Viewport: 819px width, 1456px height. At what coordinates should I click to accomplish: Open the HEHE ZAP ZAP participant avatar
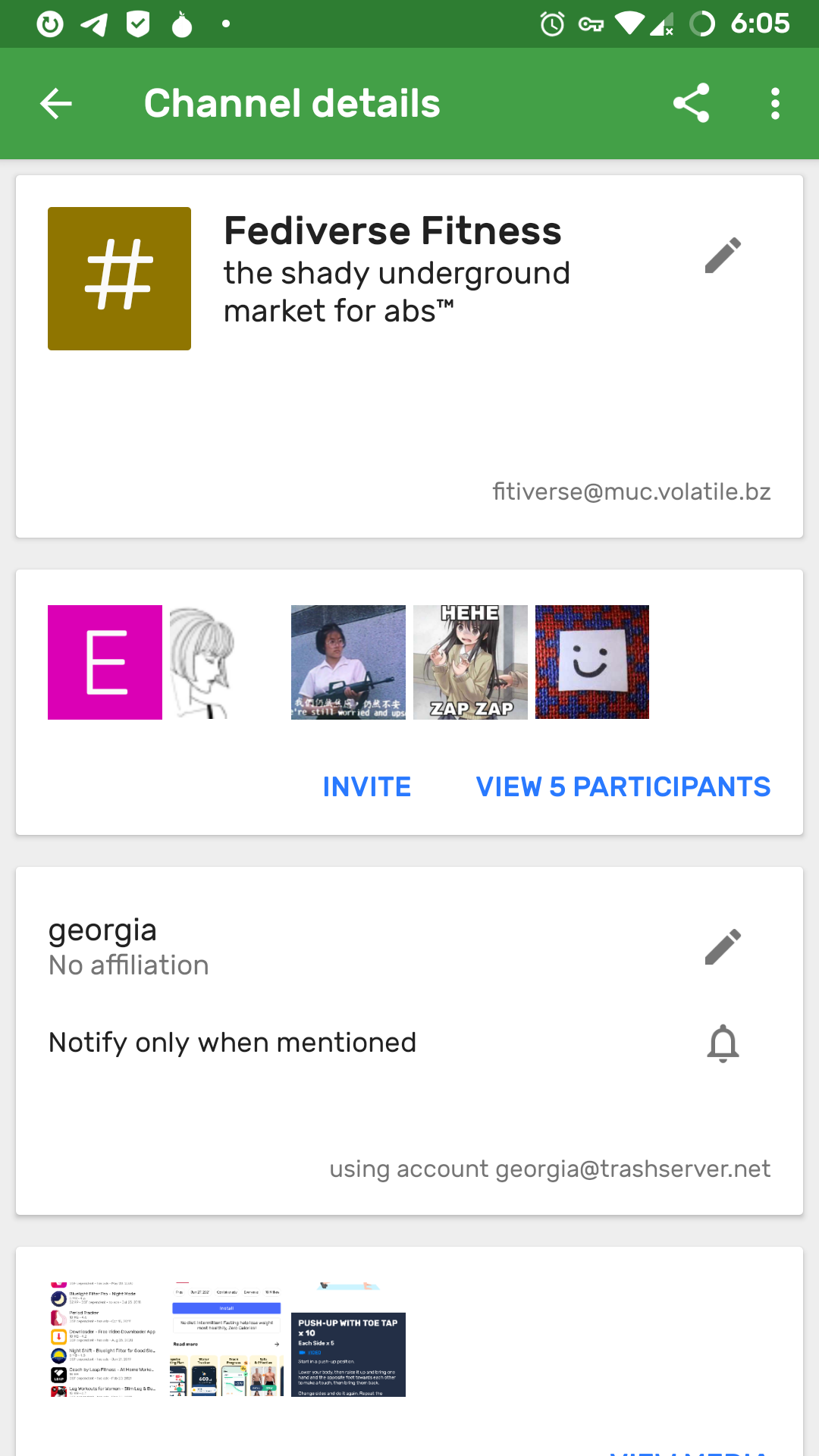pos(470,662)
